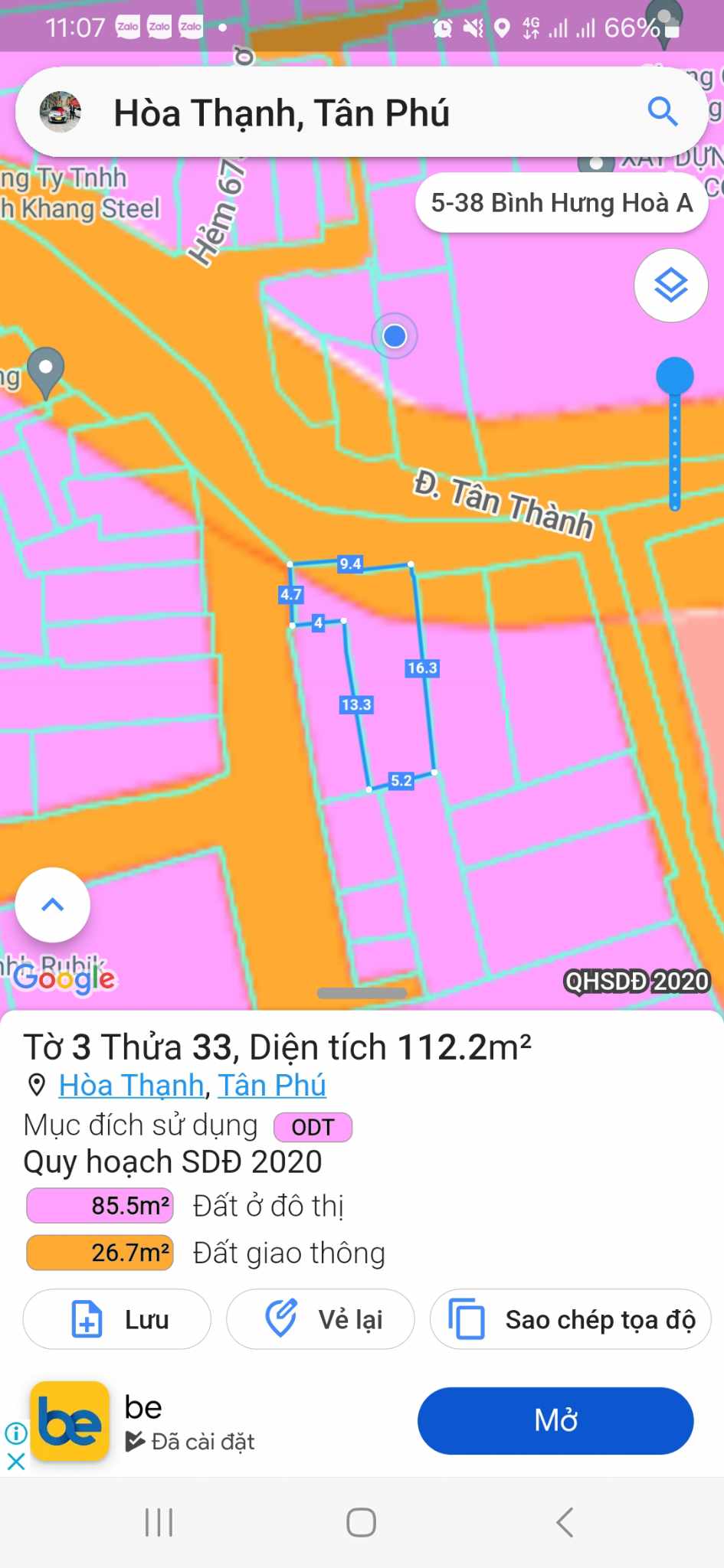724x1568 pixels.
Task: Select the pink Đất ở đô thị swatch
Action: pyautogui.click(x=100, y=1204)
